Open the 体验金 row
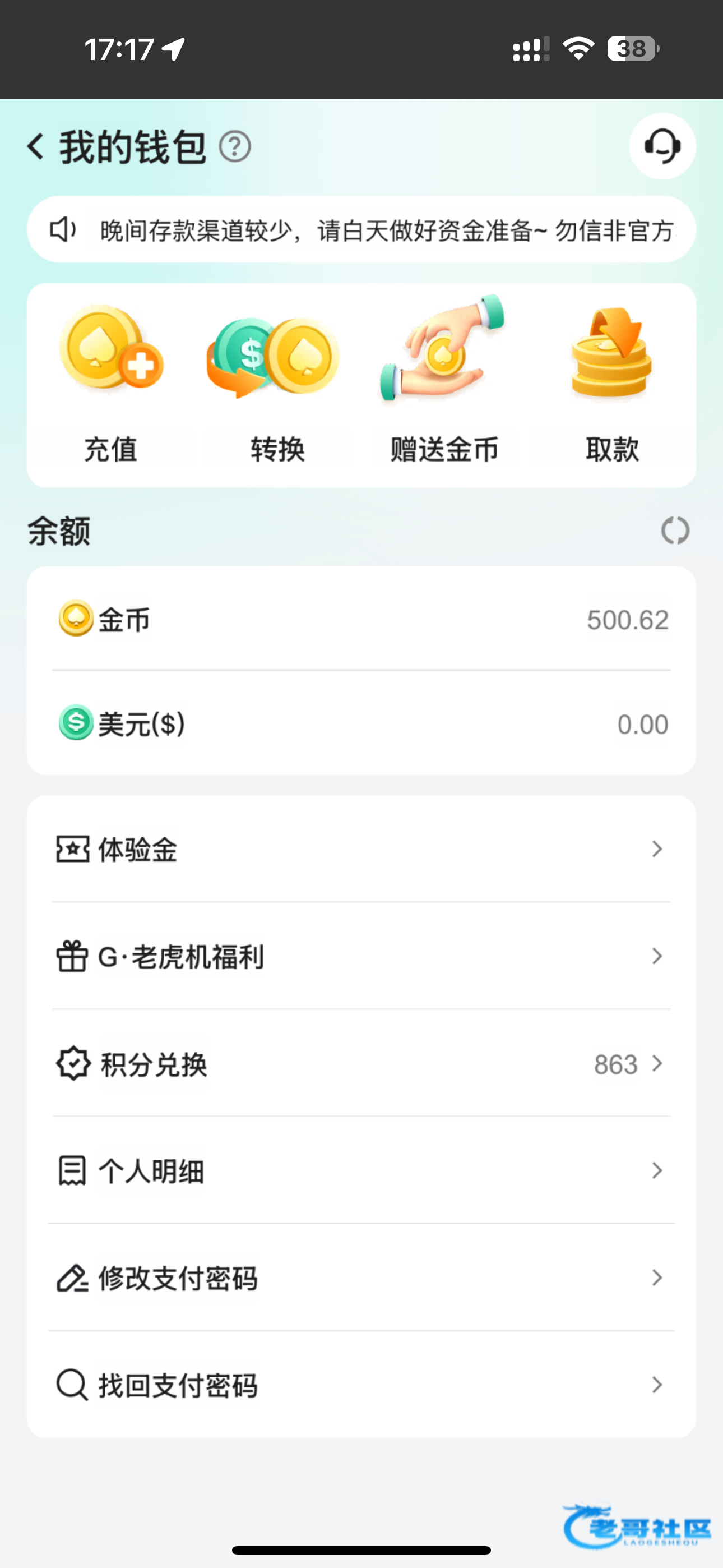The width and height of the screenshot is (723, 1568). 361,848
